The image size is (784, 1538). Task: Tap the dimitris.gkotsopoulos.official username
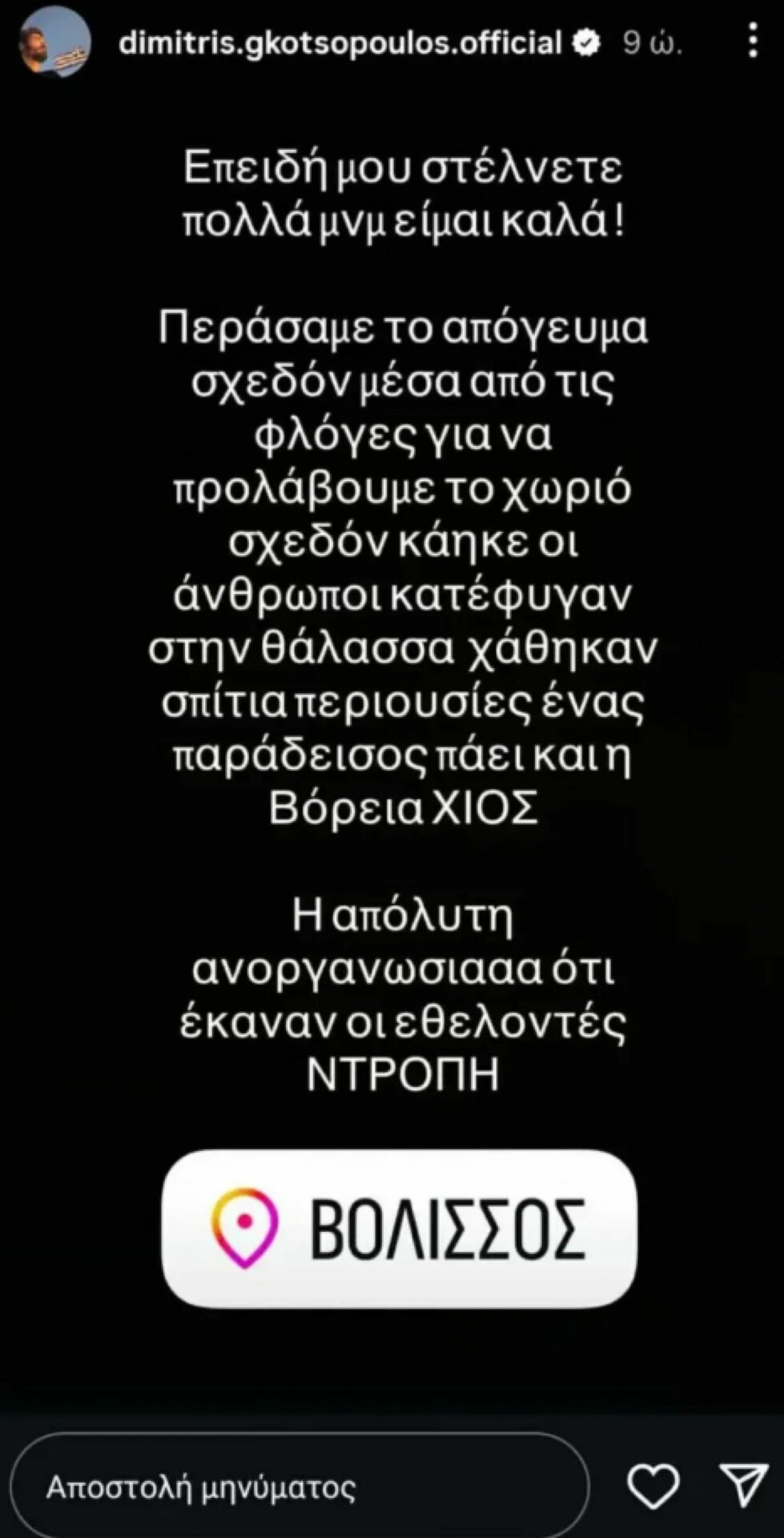(340, 42)
